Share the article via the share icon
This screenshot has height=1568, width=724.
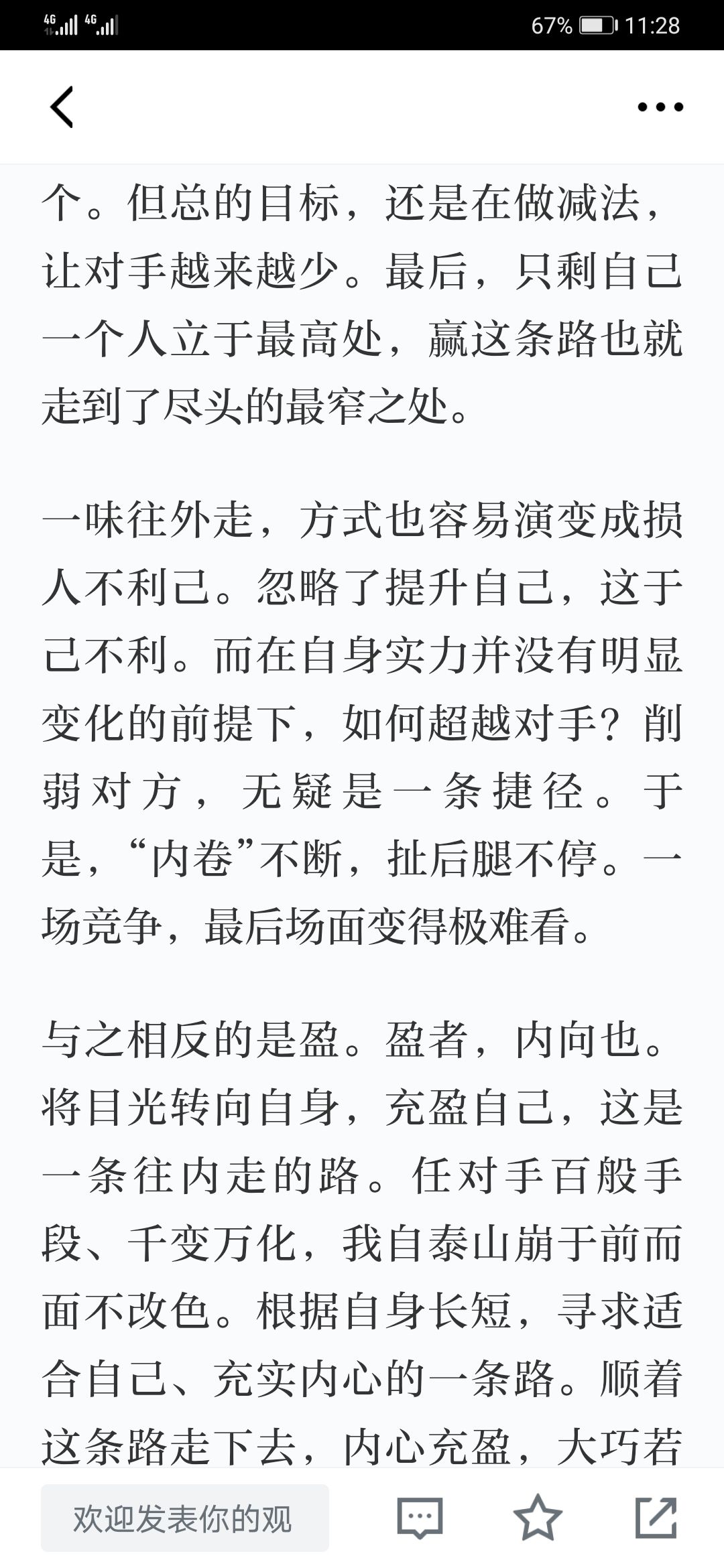tap(656, 1518)
